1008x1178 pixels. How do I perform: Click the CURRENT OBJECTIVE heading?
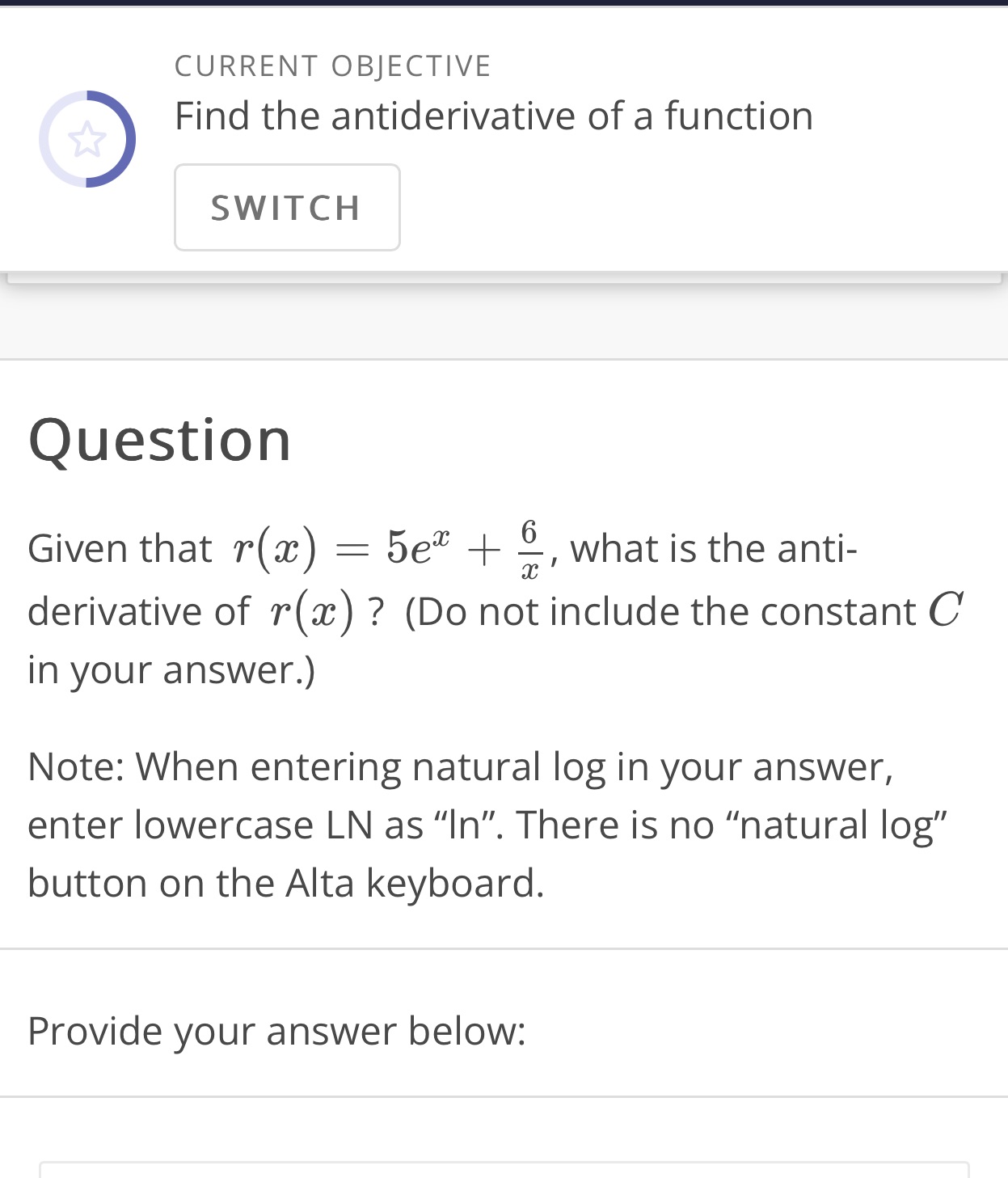(x=332, y=65)
